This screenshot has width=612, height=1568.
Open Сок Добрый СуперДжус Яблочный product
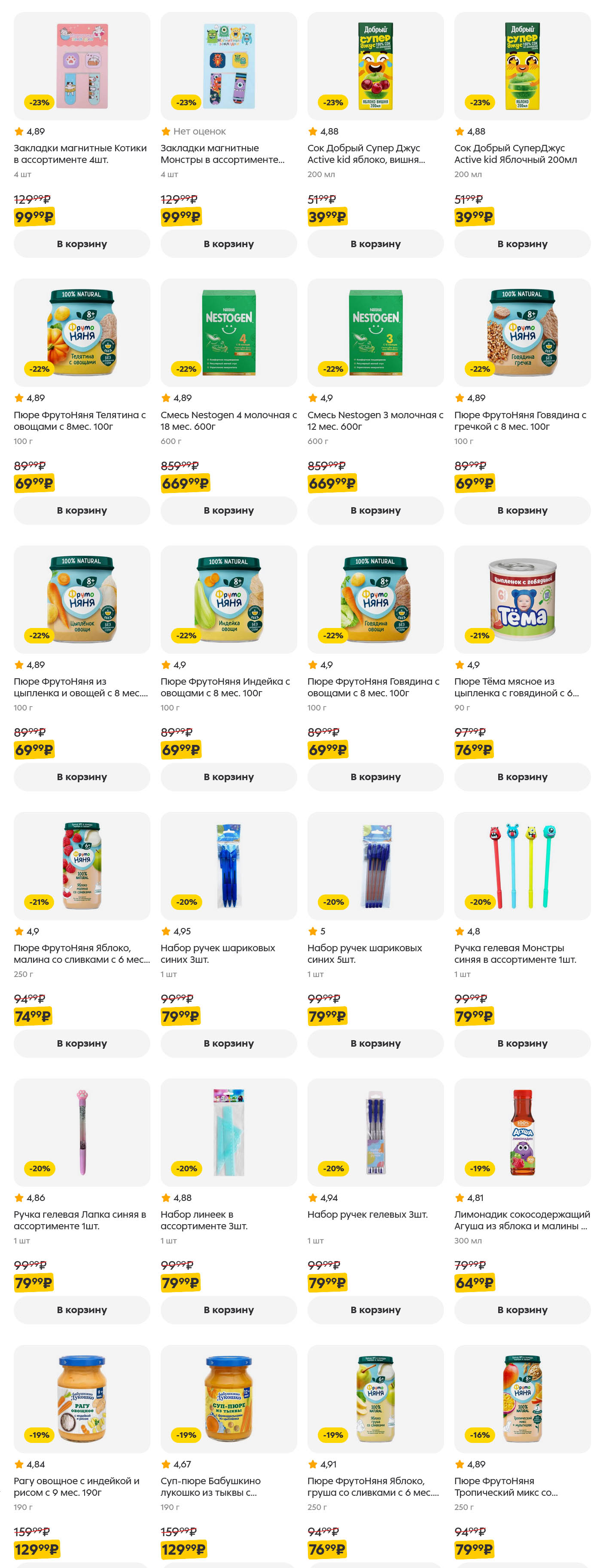(x=521, y=153)
